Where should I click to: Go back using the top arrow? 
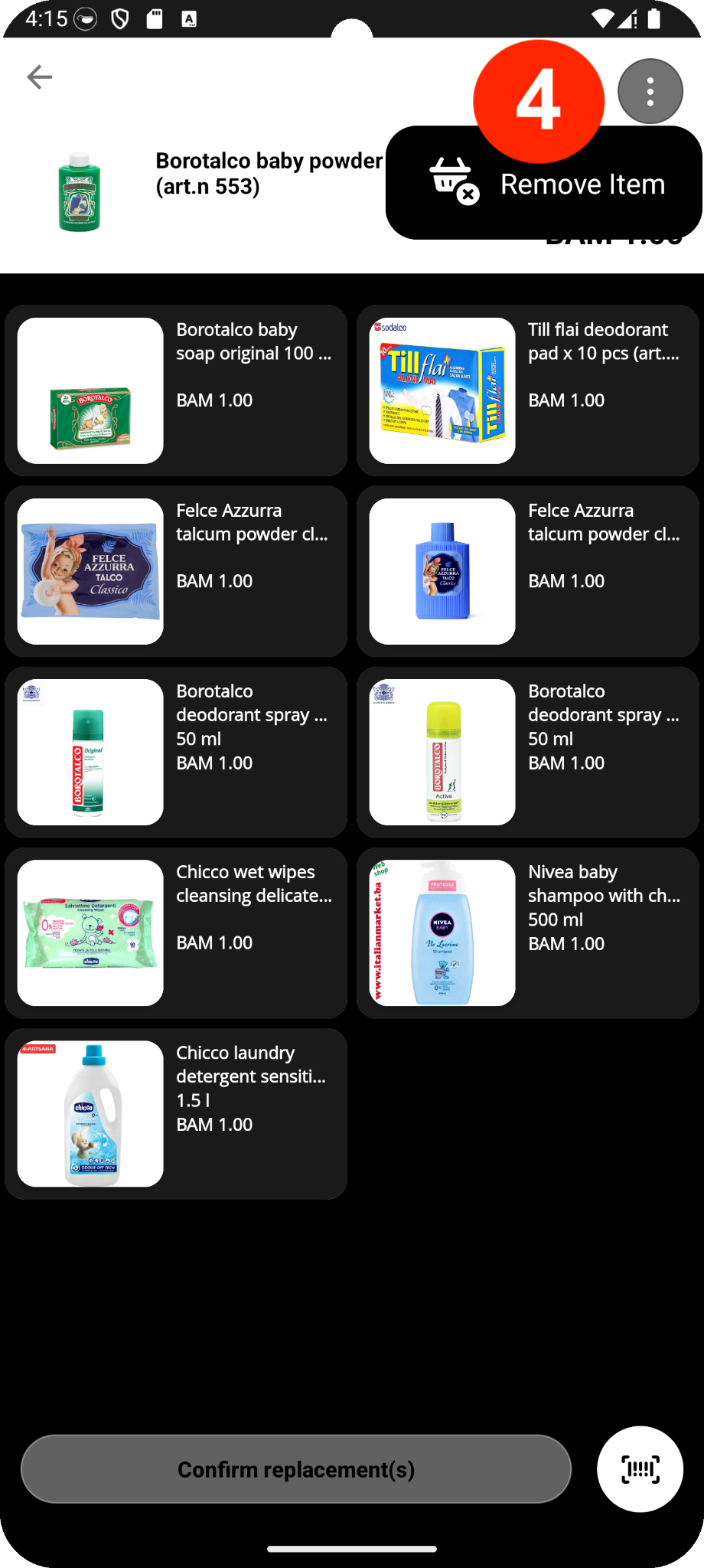39,77
